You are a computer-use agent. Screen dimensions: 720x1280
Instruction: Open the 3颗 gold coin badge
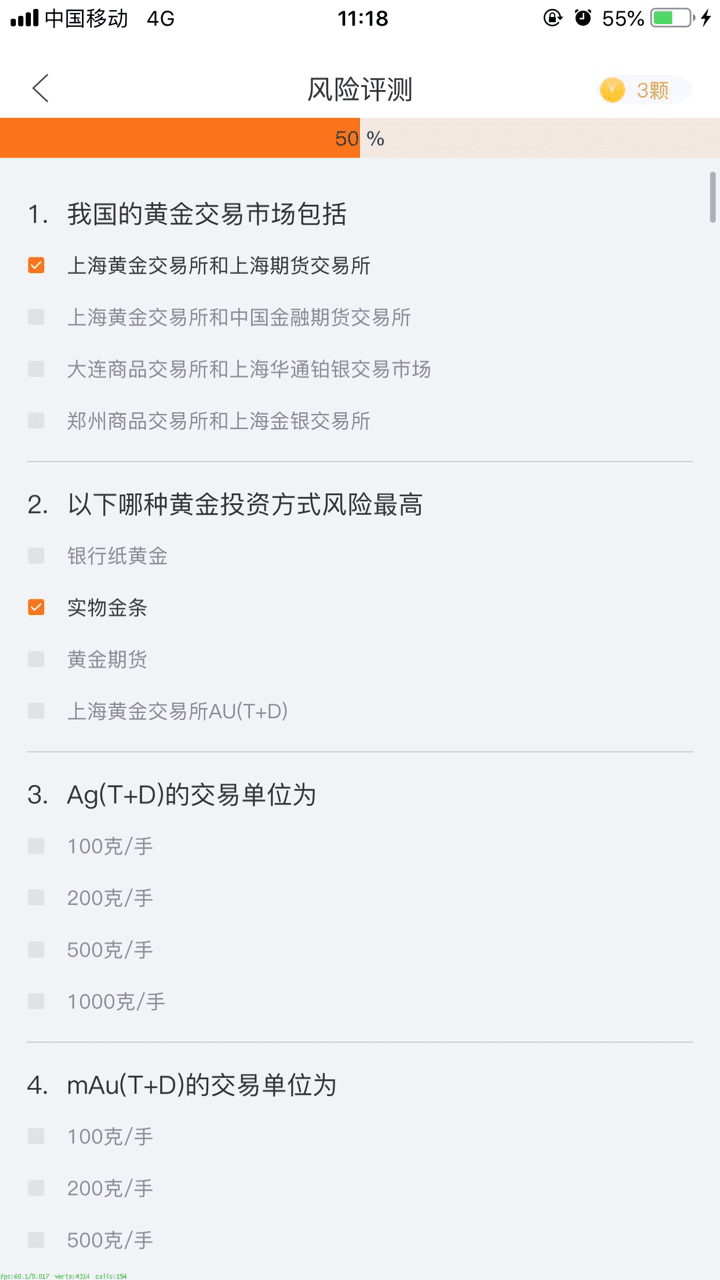644,91
